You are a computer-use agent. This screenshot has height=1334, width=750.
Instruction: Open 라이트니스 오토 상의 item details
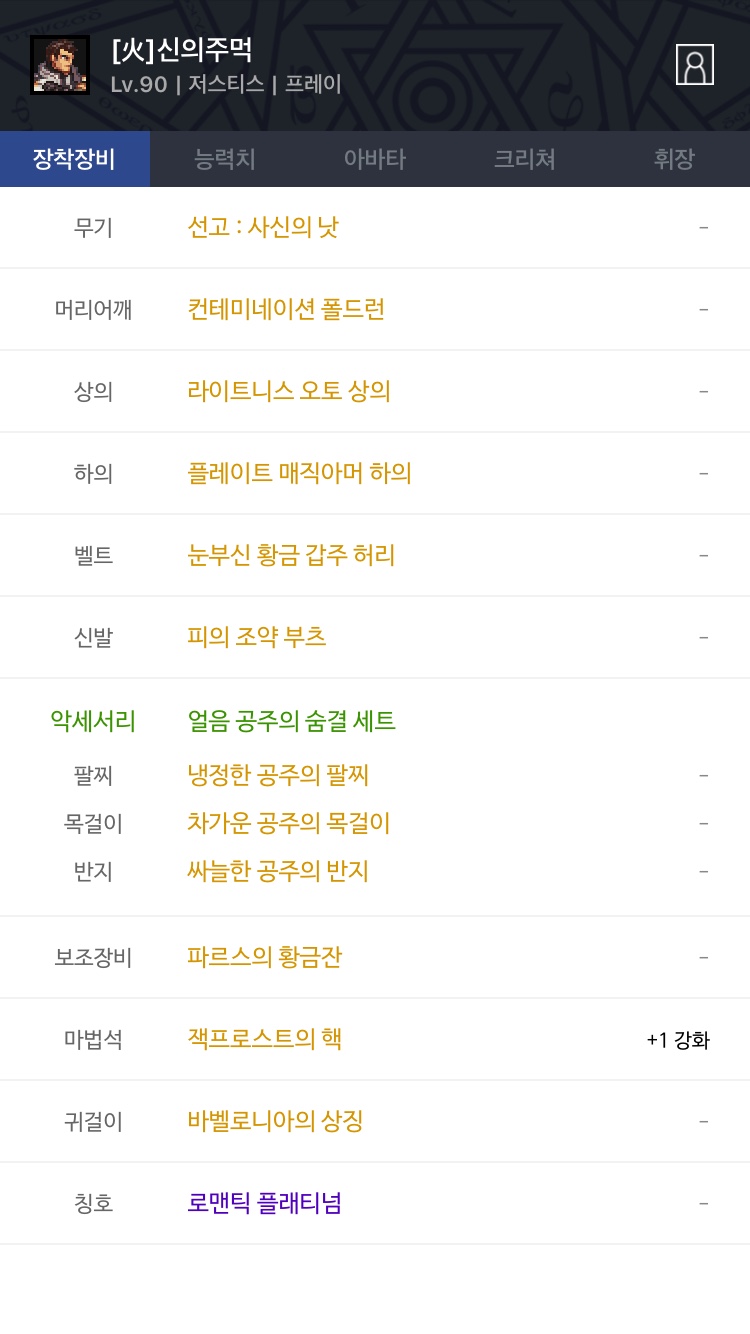[289, 391]
